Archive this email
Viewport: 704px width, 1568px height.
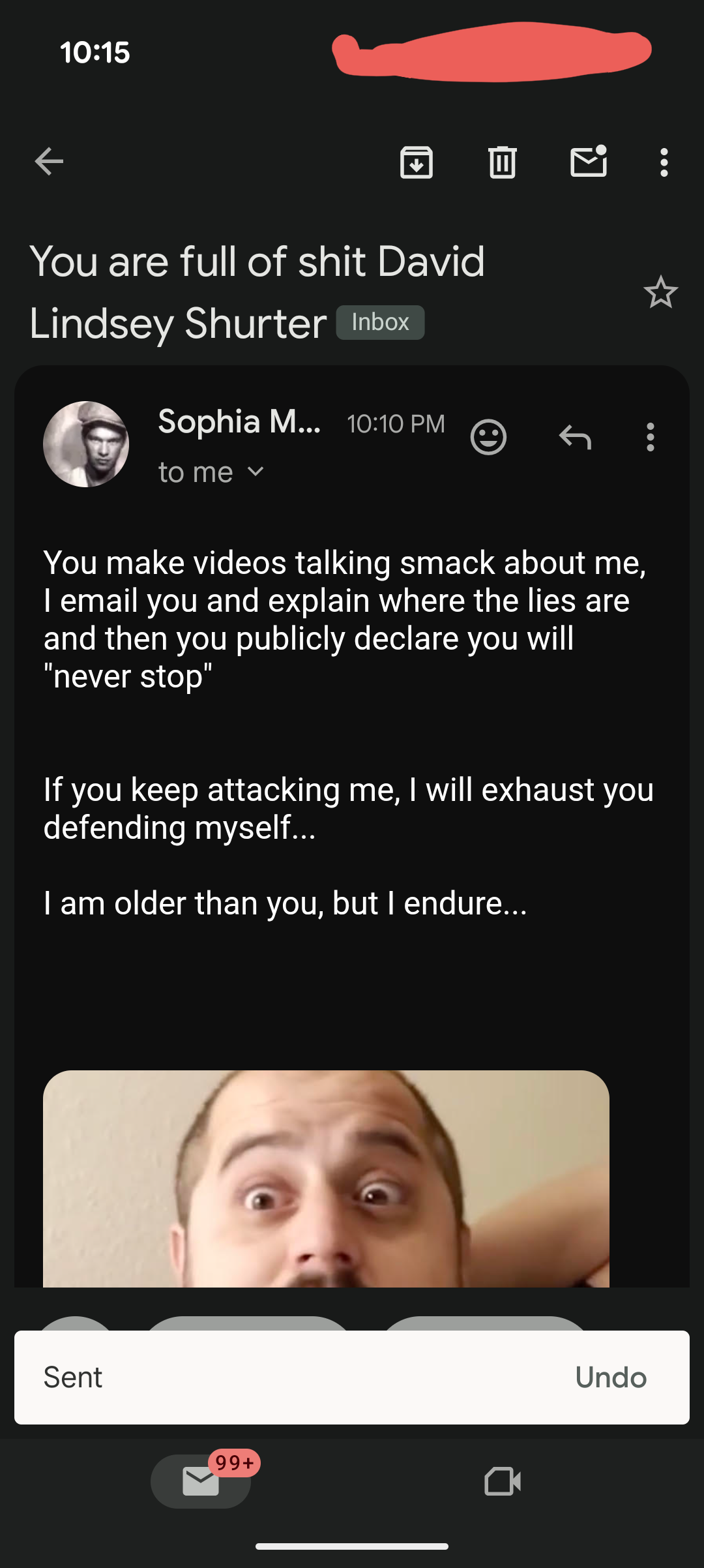pos(417,162)
